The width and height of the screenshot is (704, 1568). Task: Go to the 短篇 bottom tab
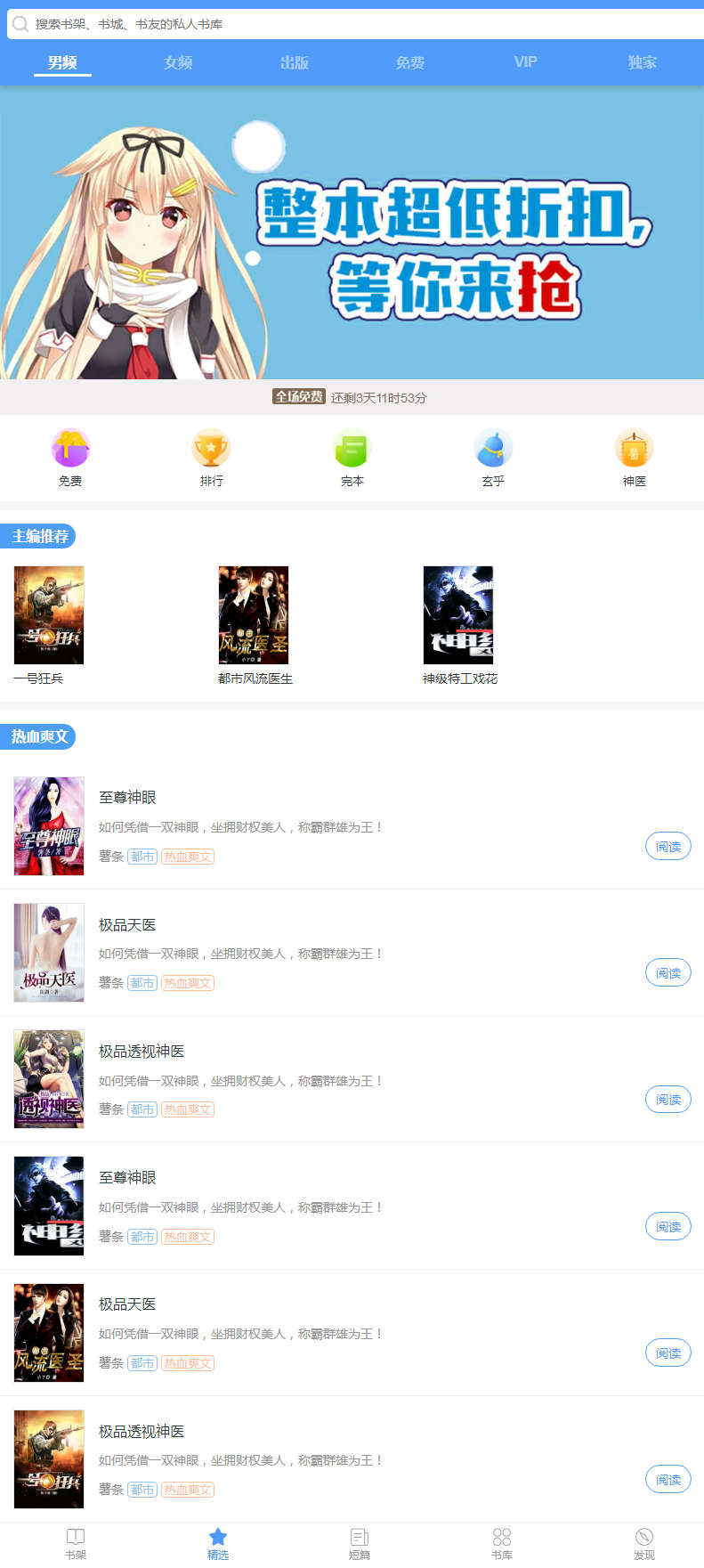360,1543
